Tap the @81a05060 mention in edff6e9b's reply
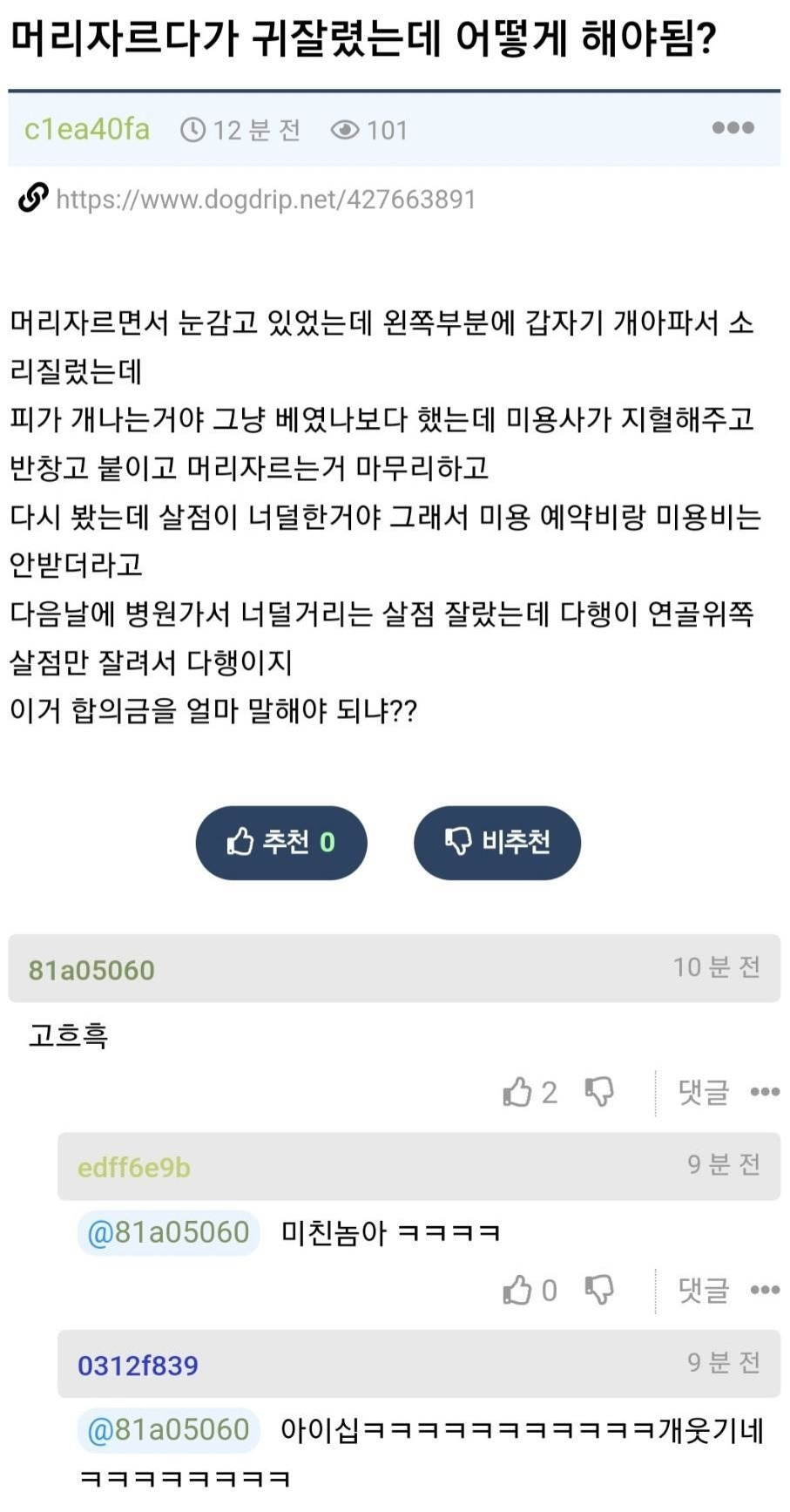Screen dimensions: 790x1512 pos(168,1232)
